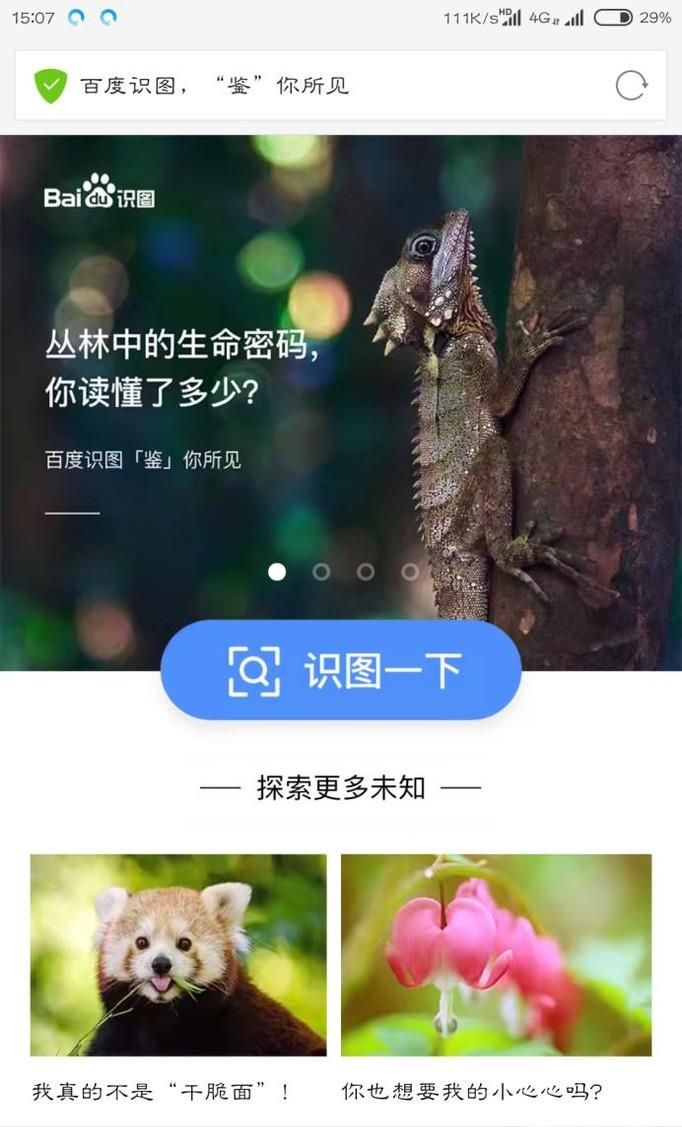Reload the page with the refresh icon
Viewport: 682px width, 1127px height.
tap(631, 86)
